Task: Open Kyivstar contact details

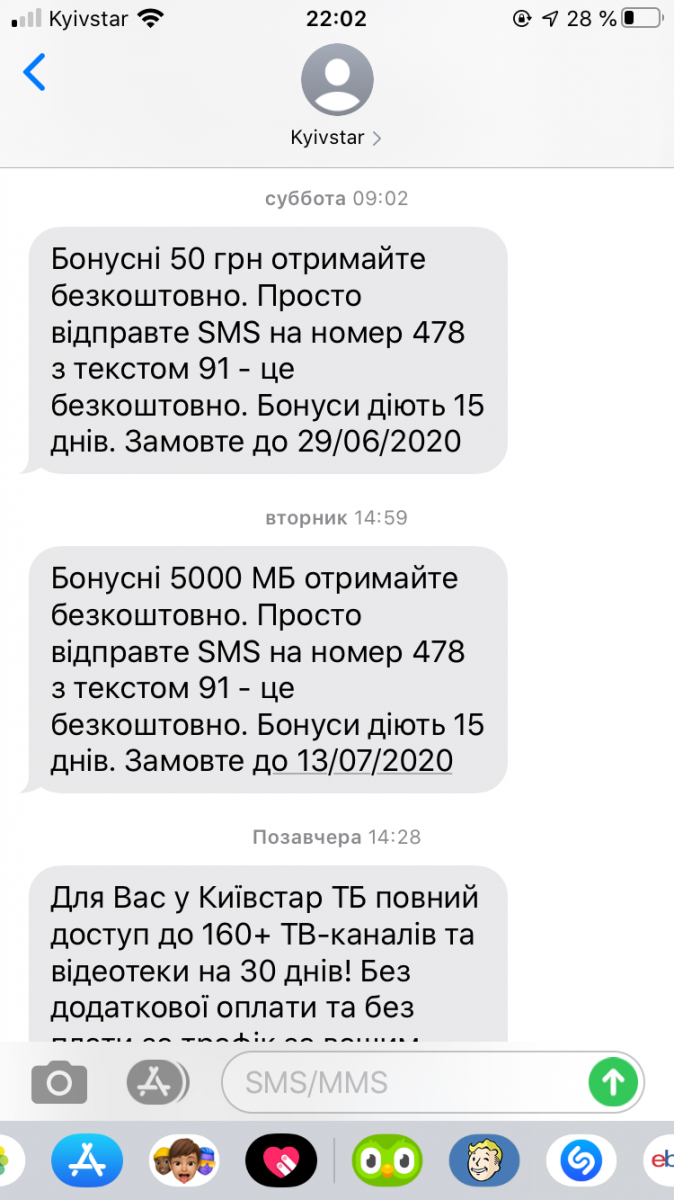Action: point(337,96)
